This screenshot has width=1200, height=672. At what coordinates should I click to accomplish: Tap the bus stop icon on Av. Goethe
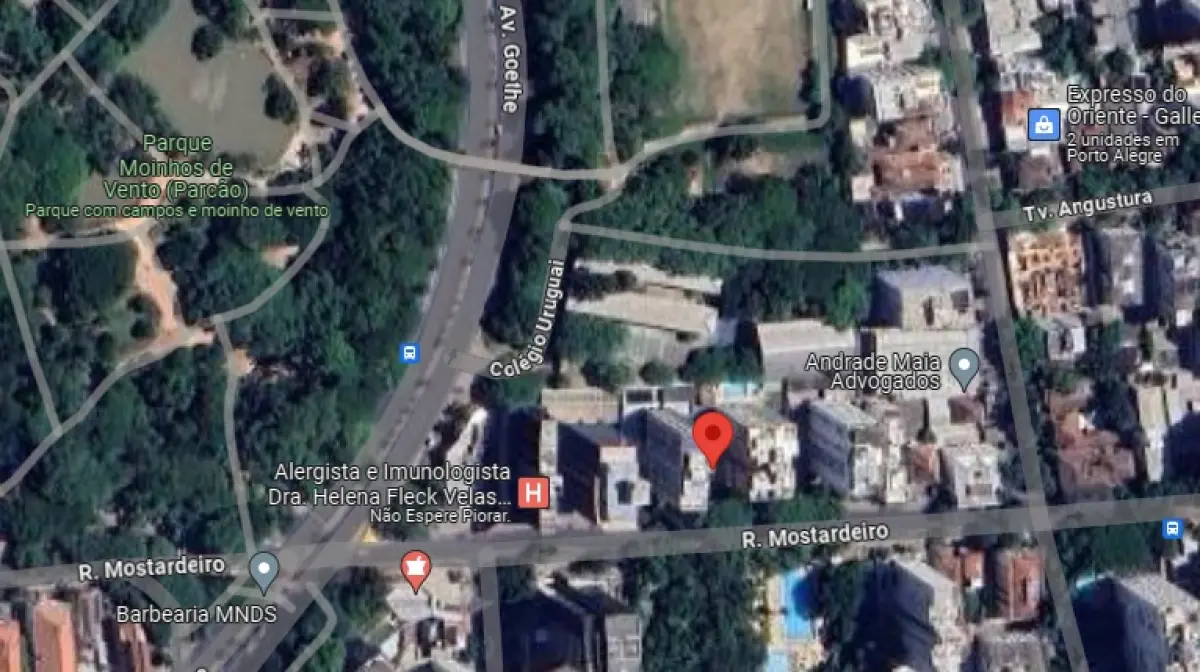[x=409, y=353]
